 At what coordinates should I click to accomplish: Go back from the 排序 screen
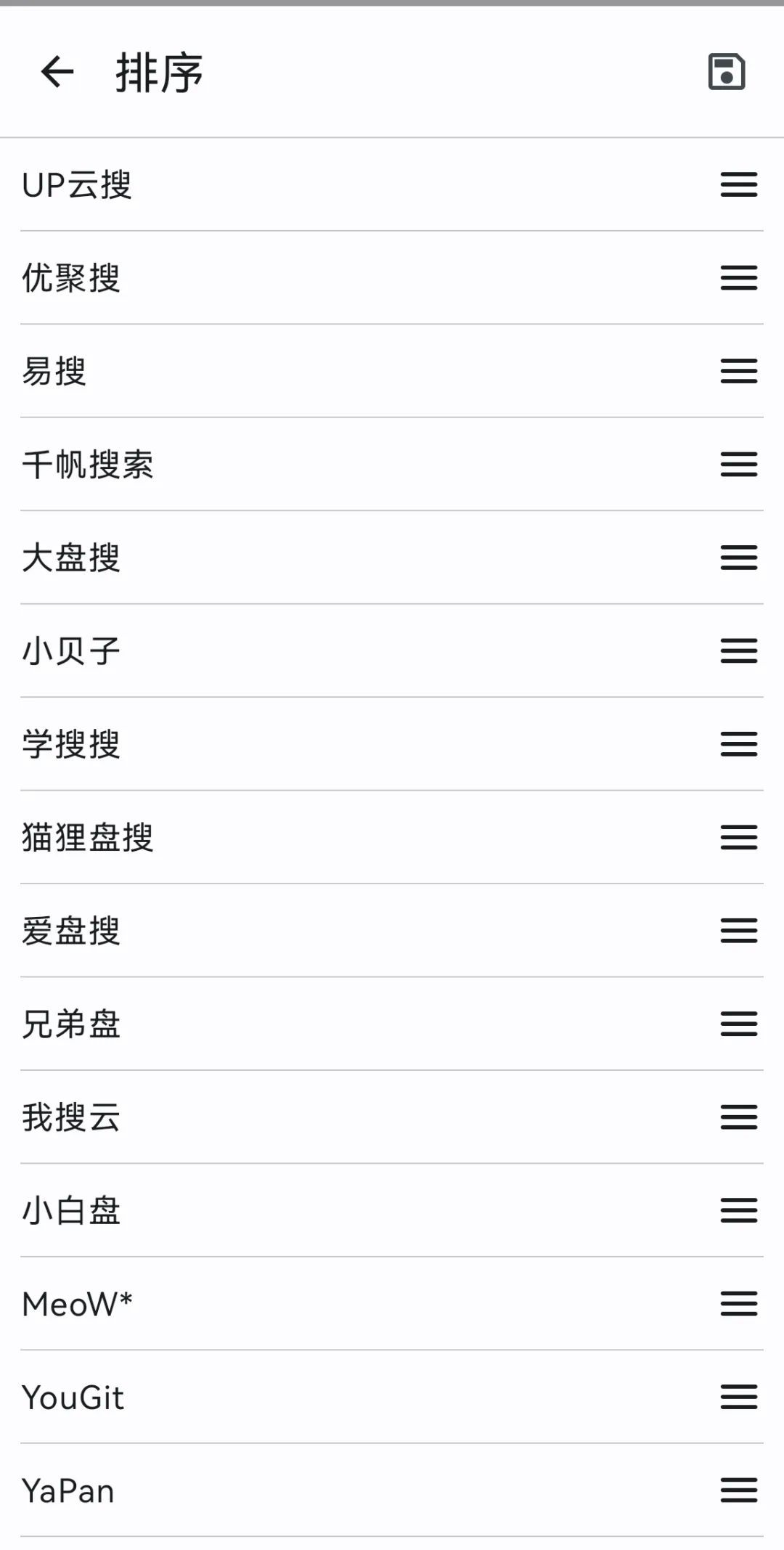click(57, 72)
